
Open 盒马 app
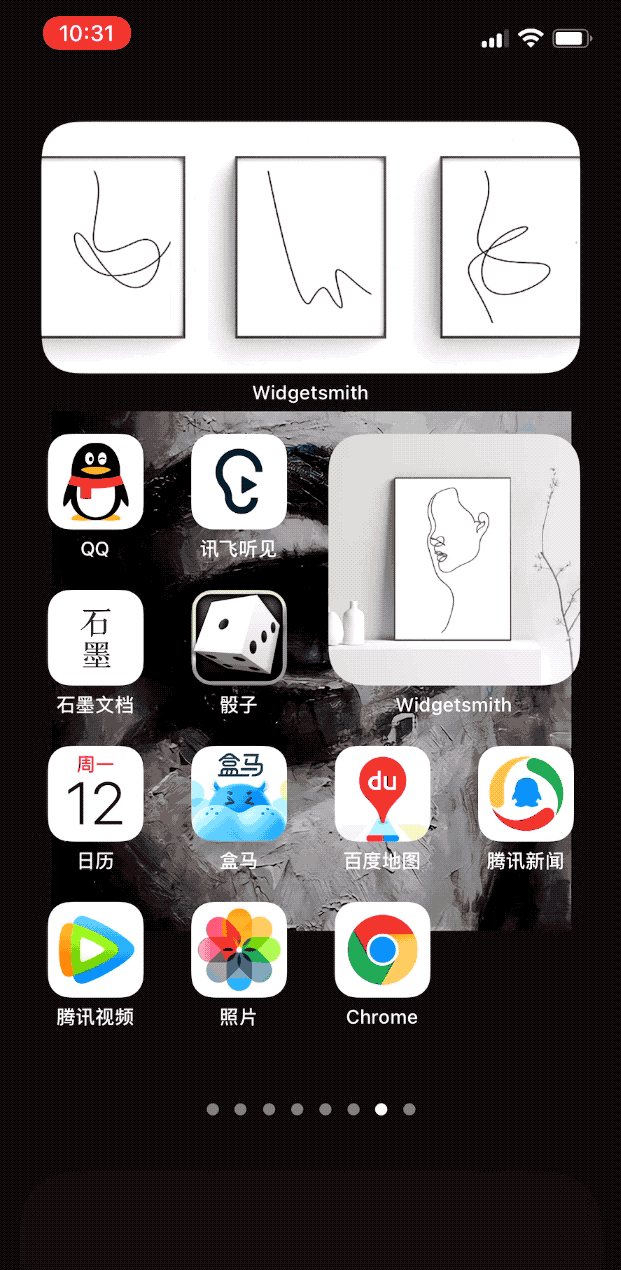(239, 794)
